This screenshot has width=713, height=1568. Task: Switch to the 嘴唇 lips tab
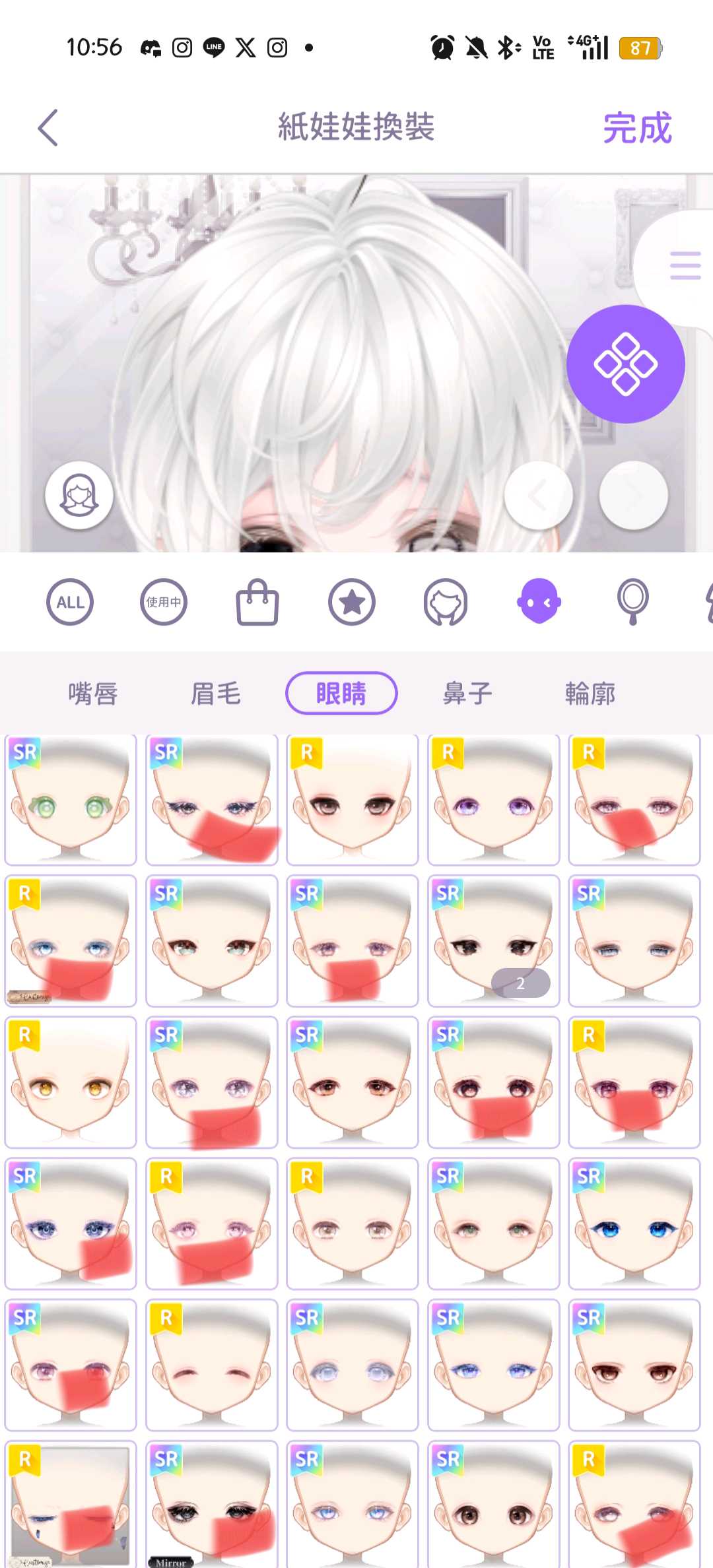pyautogui.click(x=93, y=694)
